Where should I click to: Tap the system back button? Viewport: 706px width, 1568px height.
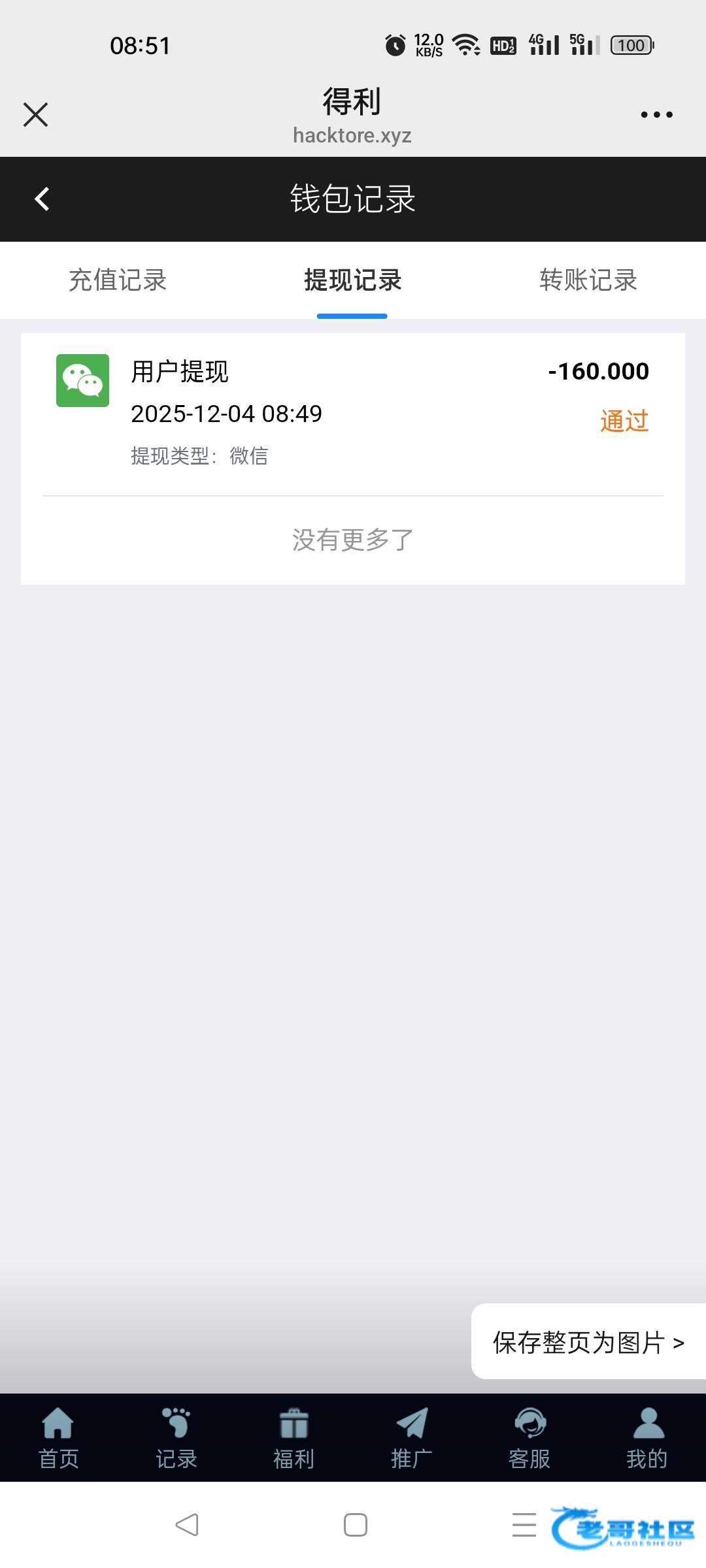(187, 1525)
